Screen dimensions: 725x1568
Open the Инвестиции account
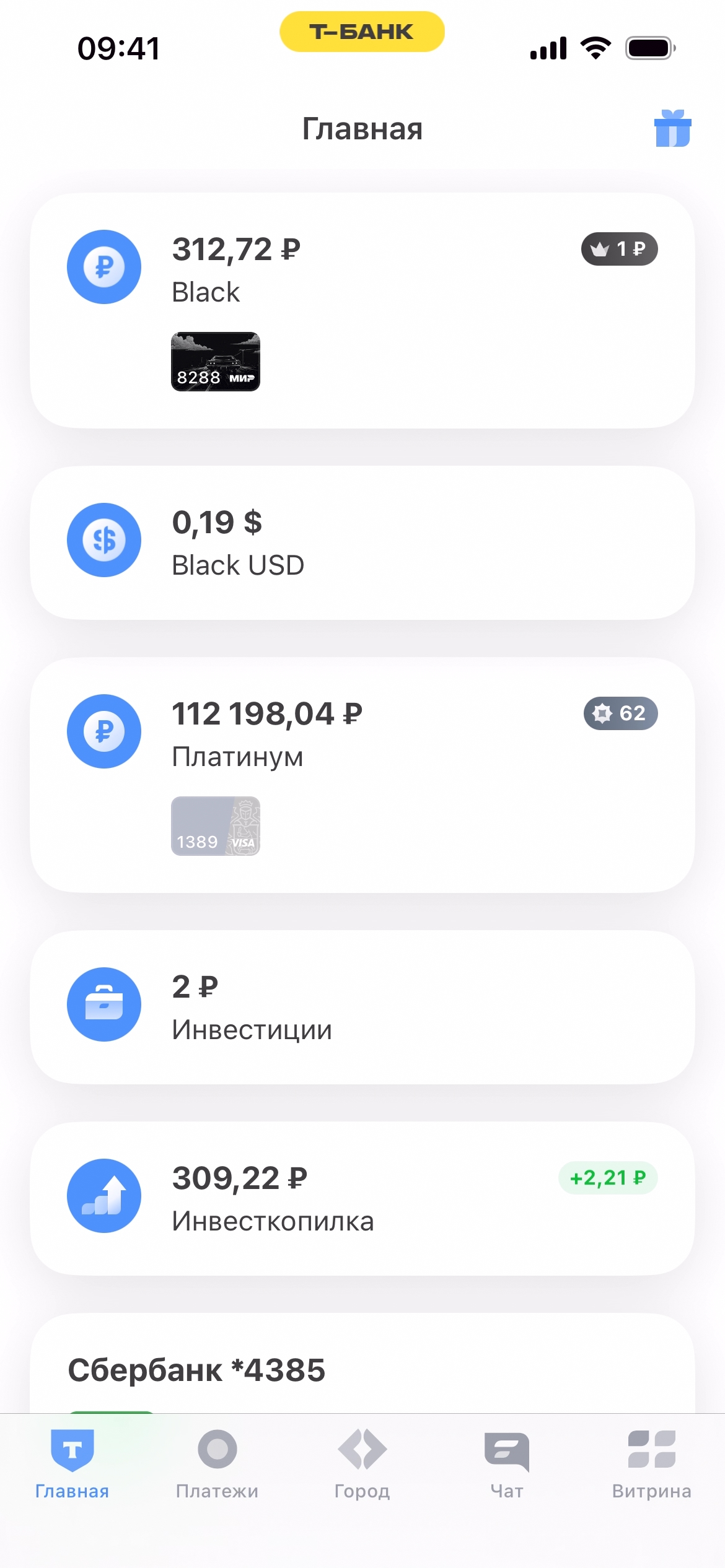[362, 1007]
